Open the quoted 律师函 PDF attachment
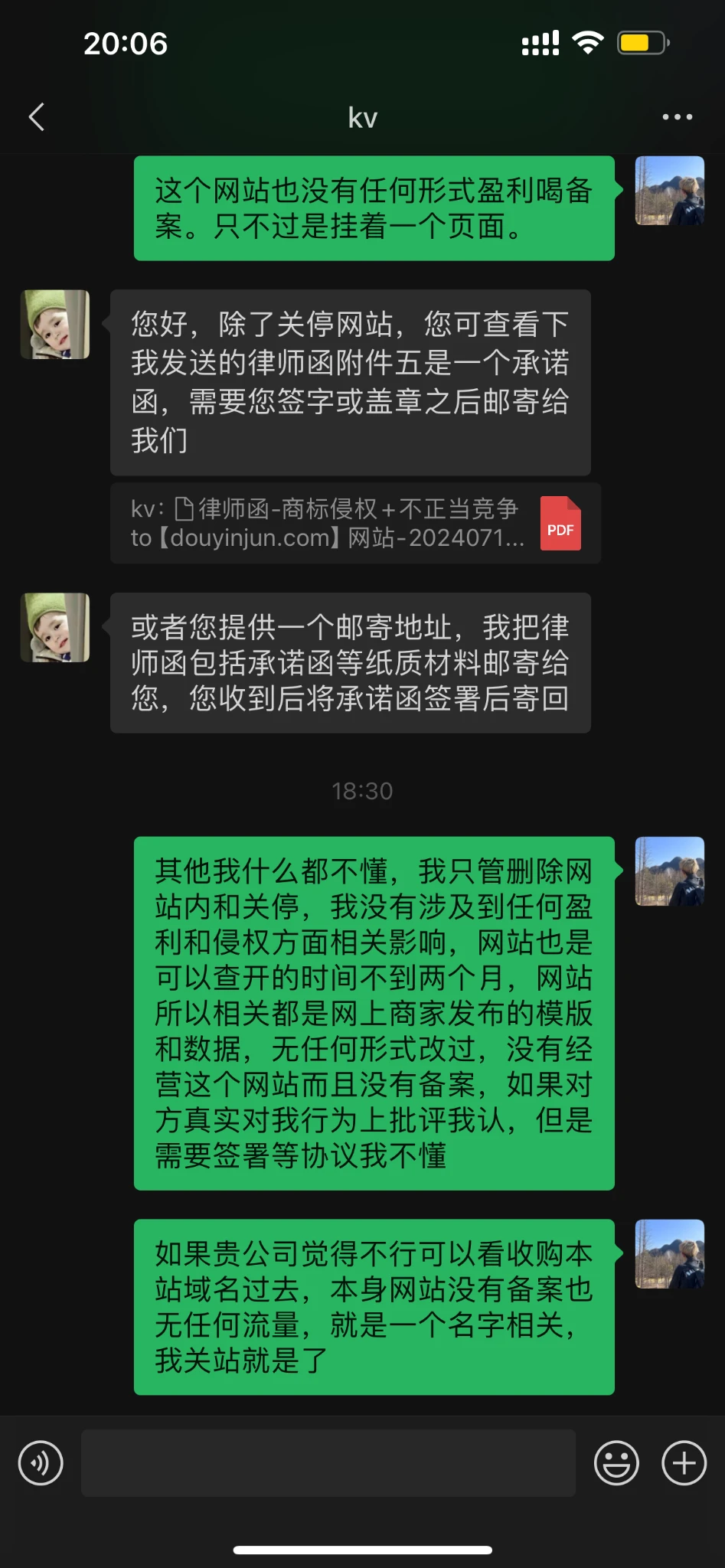725x1568 pixels. click(355, 524)
